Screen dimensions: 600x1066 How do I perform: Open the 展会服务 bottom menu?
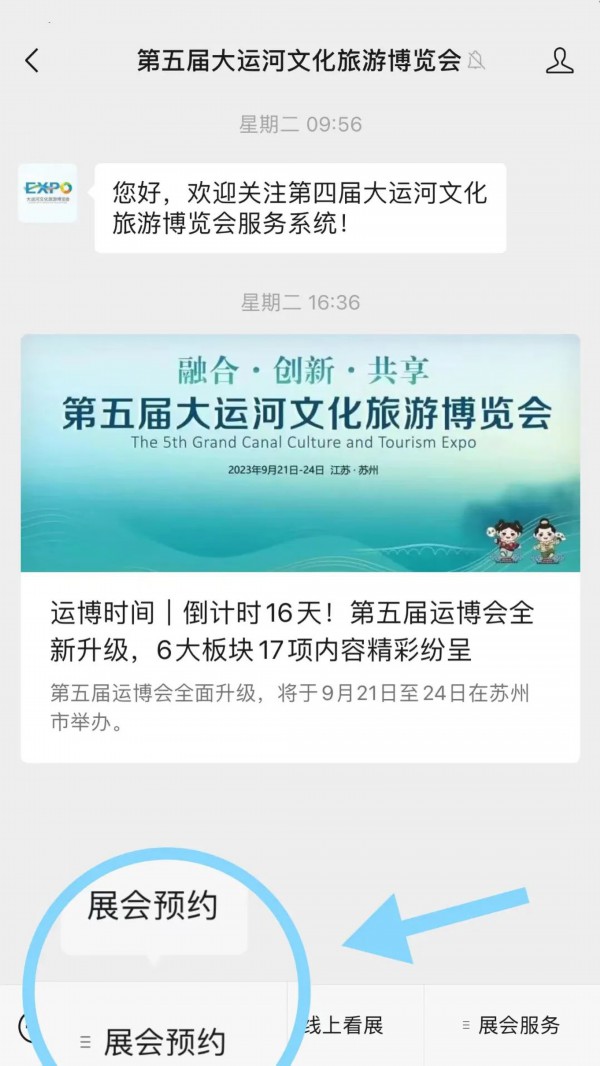pyautogui.click(x=512, y=1025)
